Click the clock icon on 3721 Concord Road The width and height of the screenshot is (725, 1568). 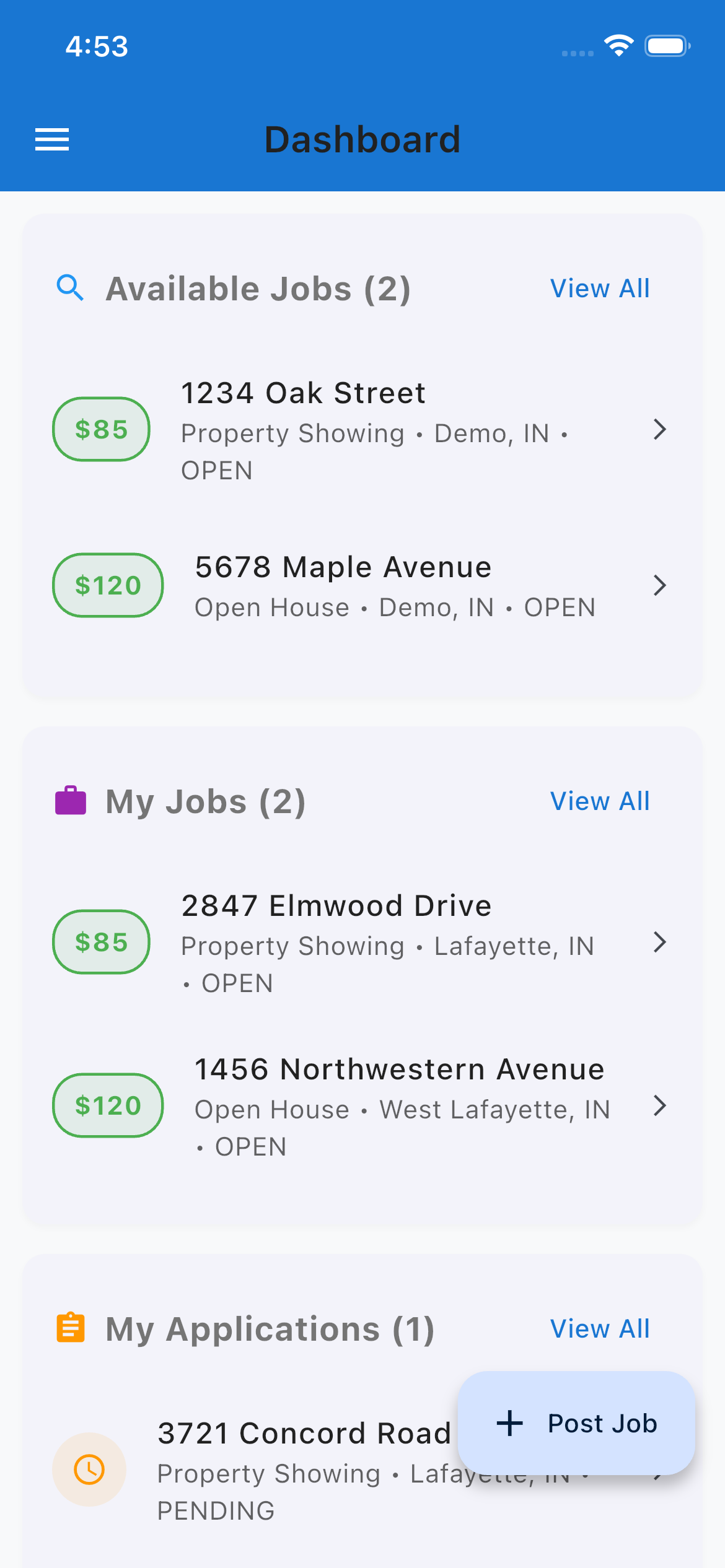click(x=89, y=1470)
